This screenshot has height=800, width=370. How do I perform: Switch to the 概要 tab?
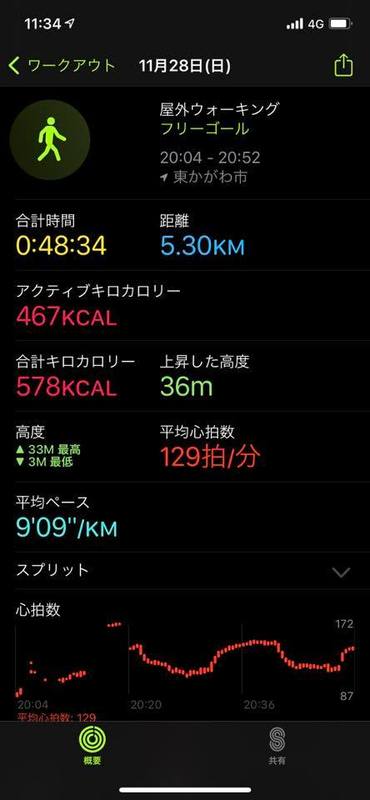click(x=92, y=745)
